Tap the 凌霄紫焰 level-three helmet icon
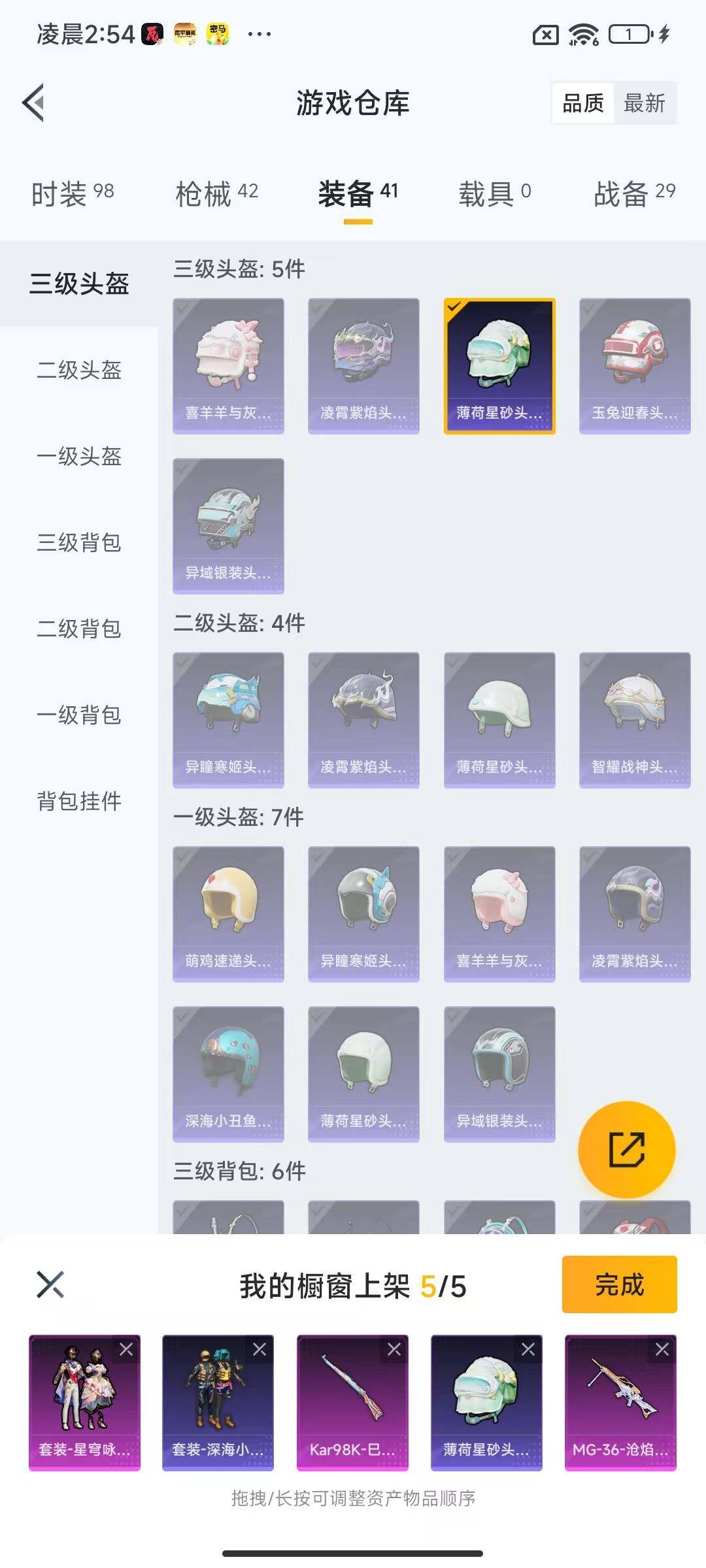This screenshot has width=706, height=1568. pyautogui.click(x=363, y=366)
